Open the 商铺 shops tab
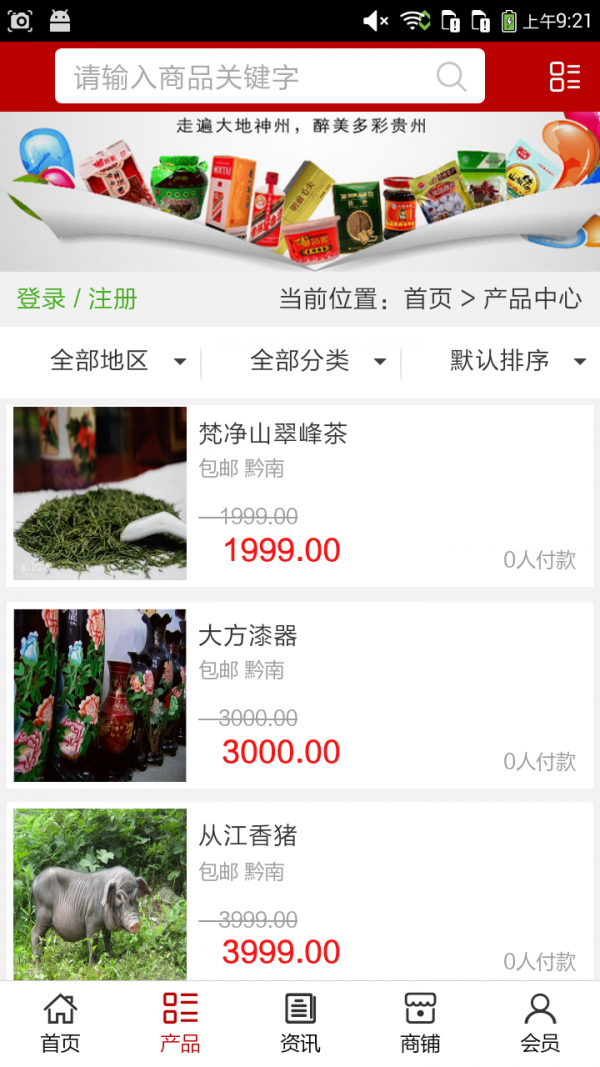Viewport: 600px width, 1067px height. point(420,1023)
